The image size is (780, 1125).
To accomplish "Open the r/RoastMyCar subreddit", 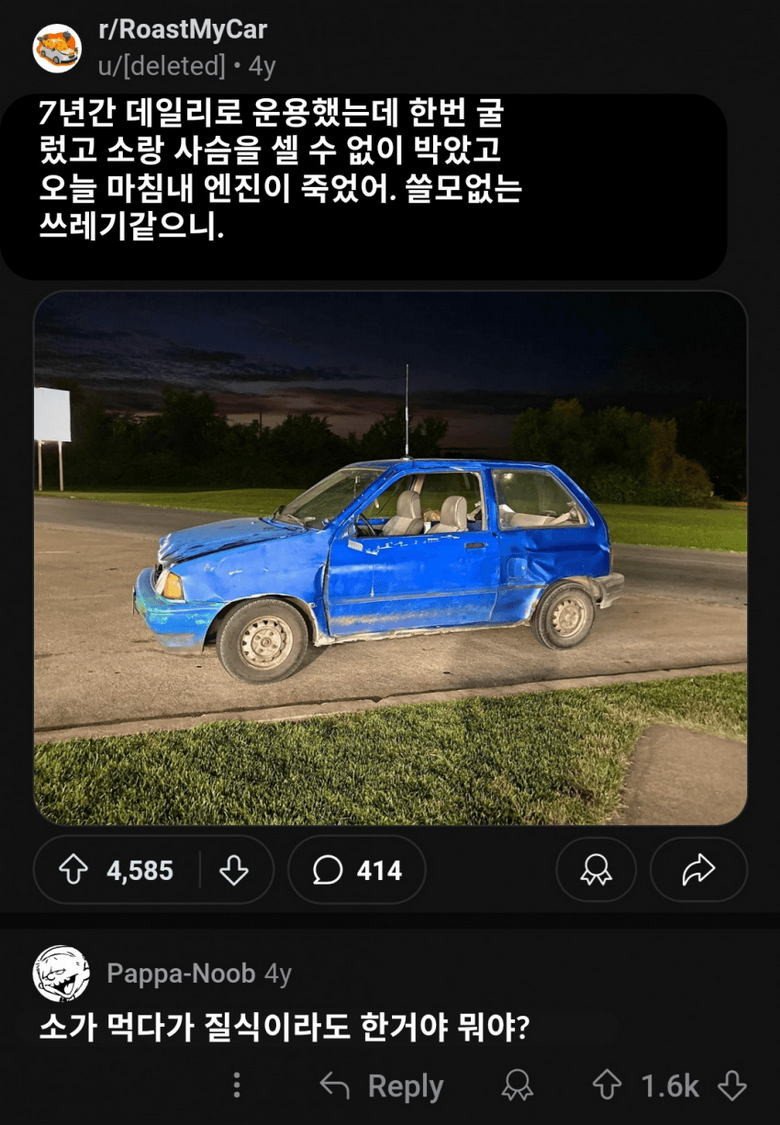I will point(182,30).
